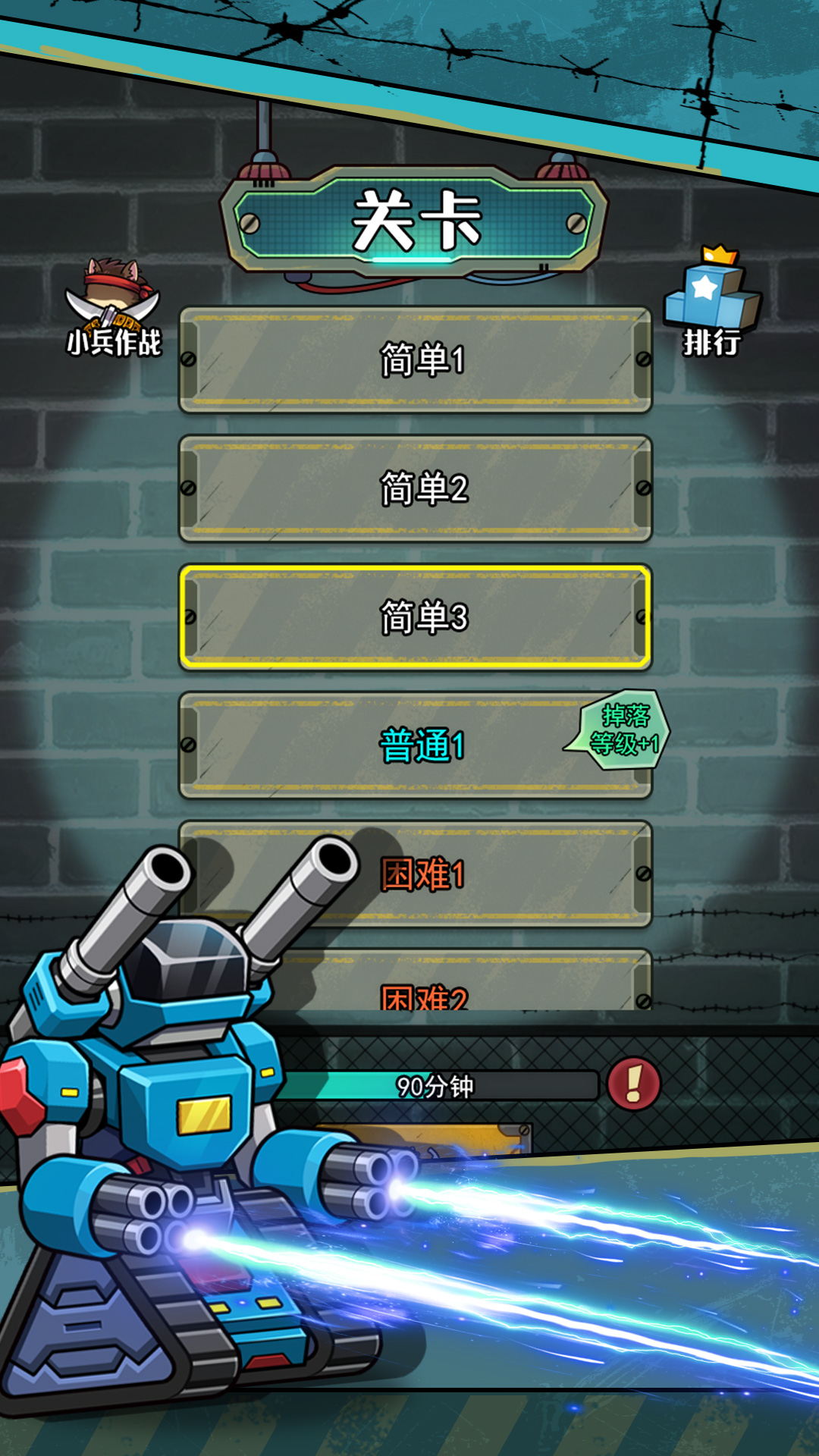Select level 简单1
Viewport: 819px width, 1456px height.
click(416, 359)
